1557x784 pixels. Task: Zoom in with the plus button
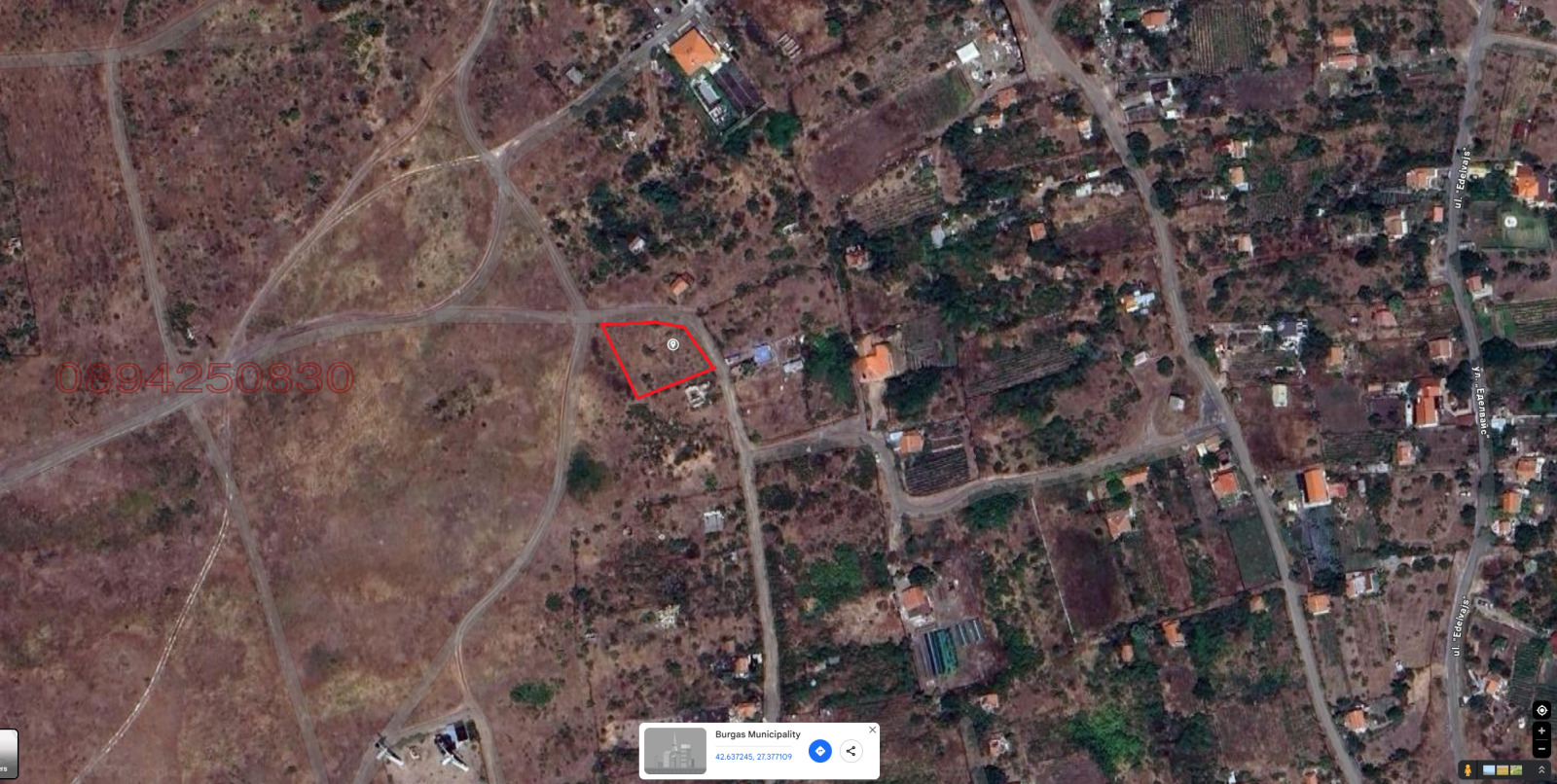pos(1541,731)
